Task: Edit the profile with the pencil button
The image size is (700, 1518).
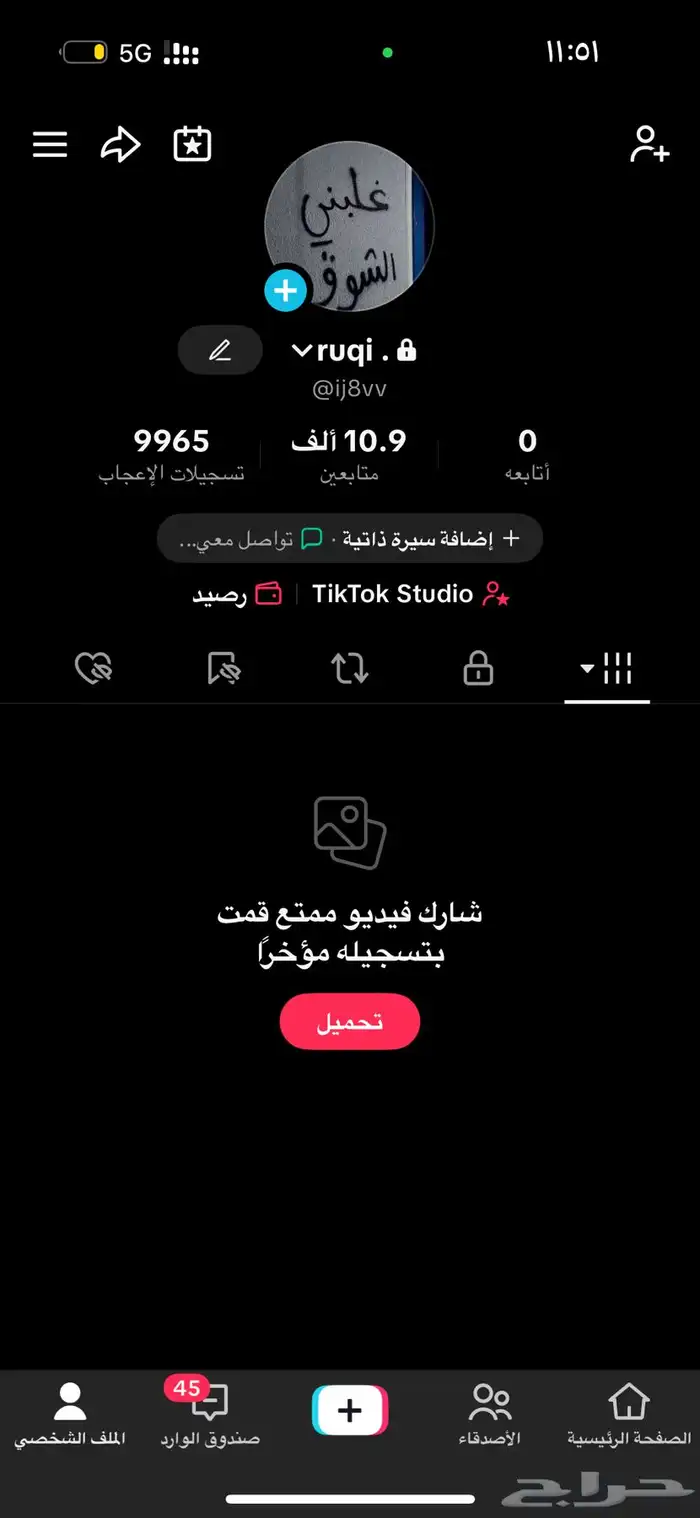Action: click(x=220, y=351)
